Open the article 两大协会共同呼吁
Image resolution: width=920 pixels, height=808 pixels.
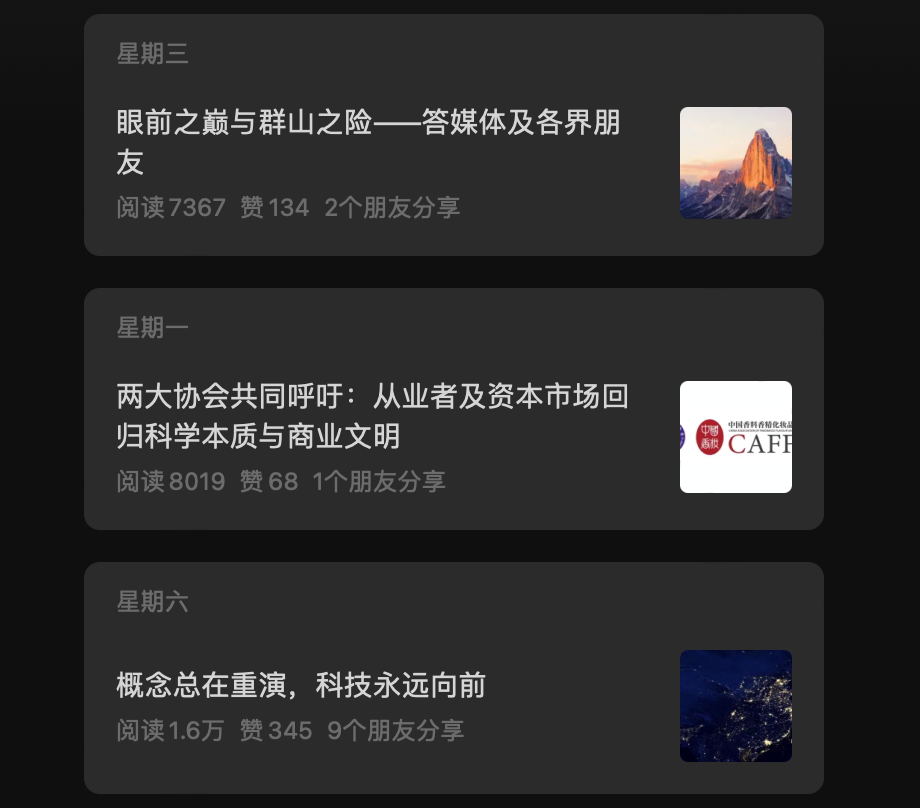click(x=372, y=415)
